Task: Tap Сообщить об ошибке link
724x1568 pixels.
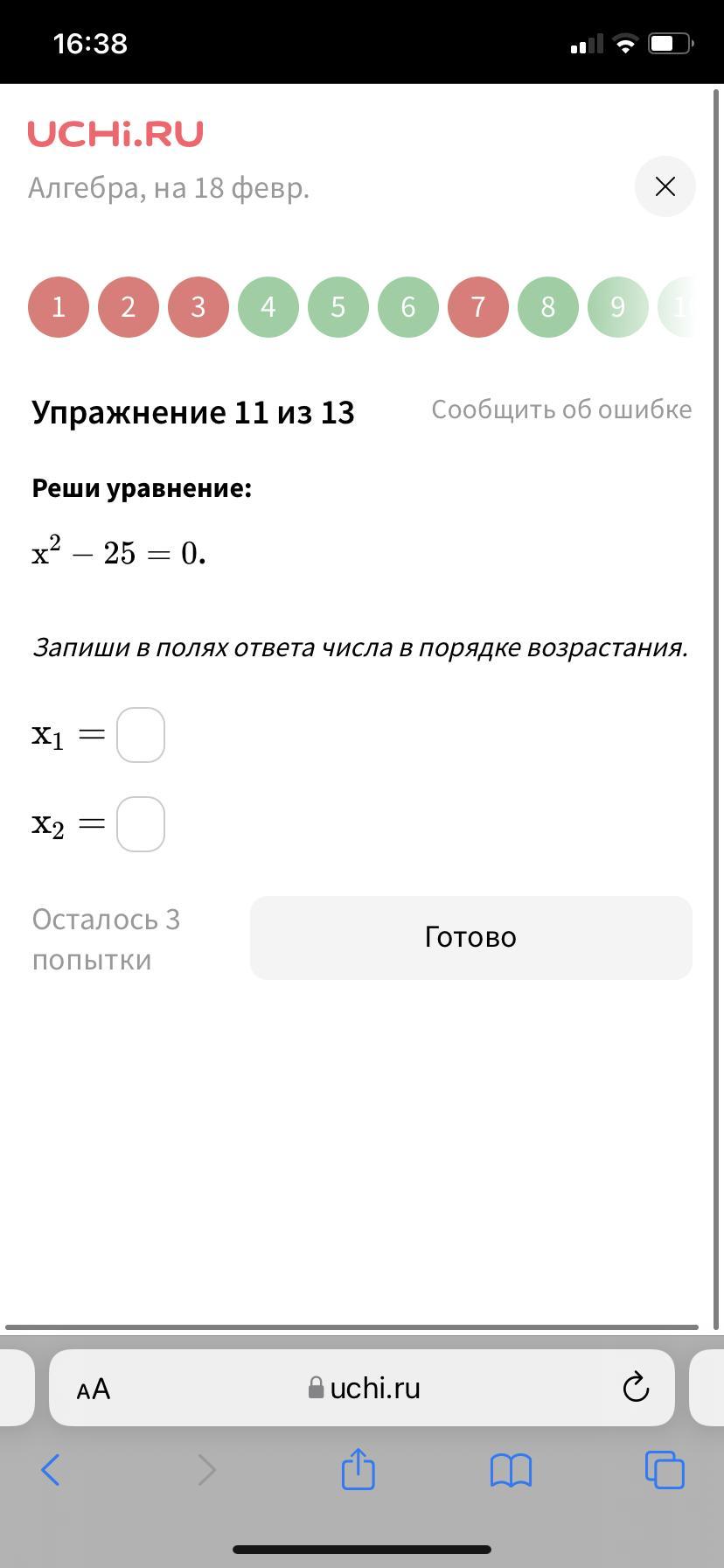Action: coord(561,409)
